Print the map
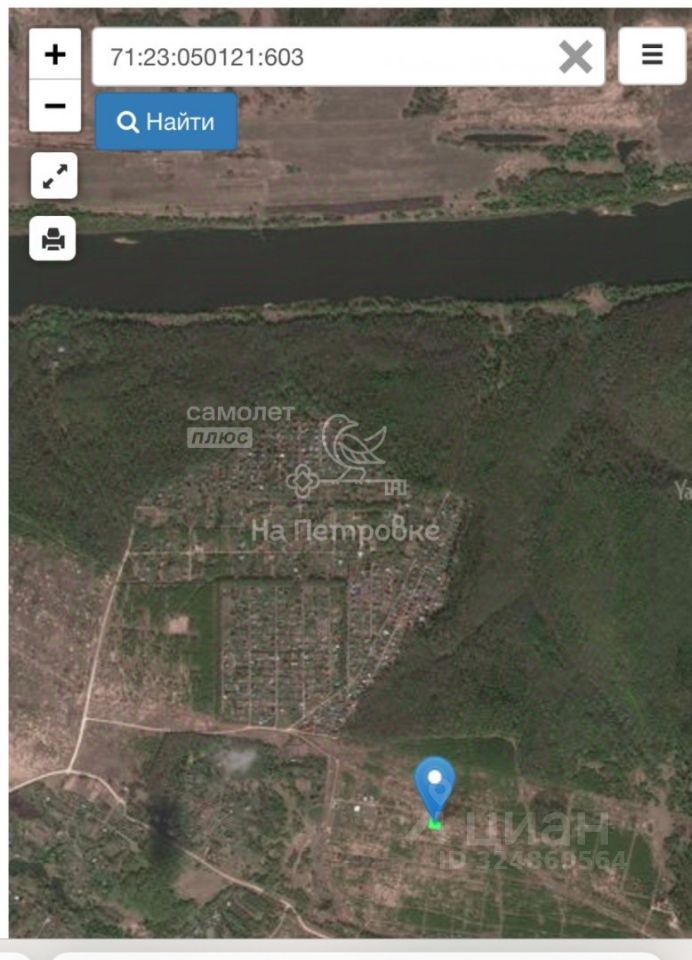692x960 pixels. tap(53, 239)
